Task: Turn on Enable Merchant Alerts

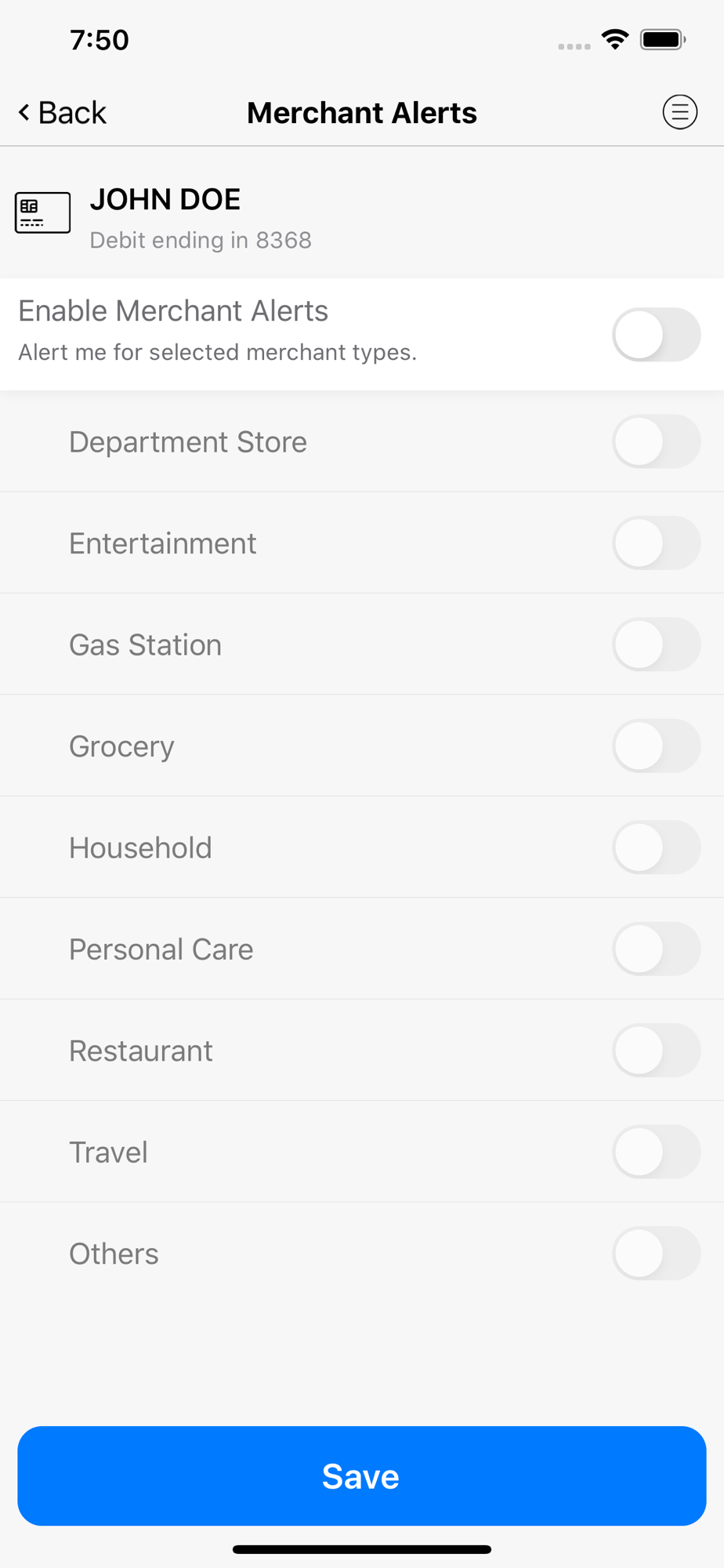Action: click(x=656, y=335)
